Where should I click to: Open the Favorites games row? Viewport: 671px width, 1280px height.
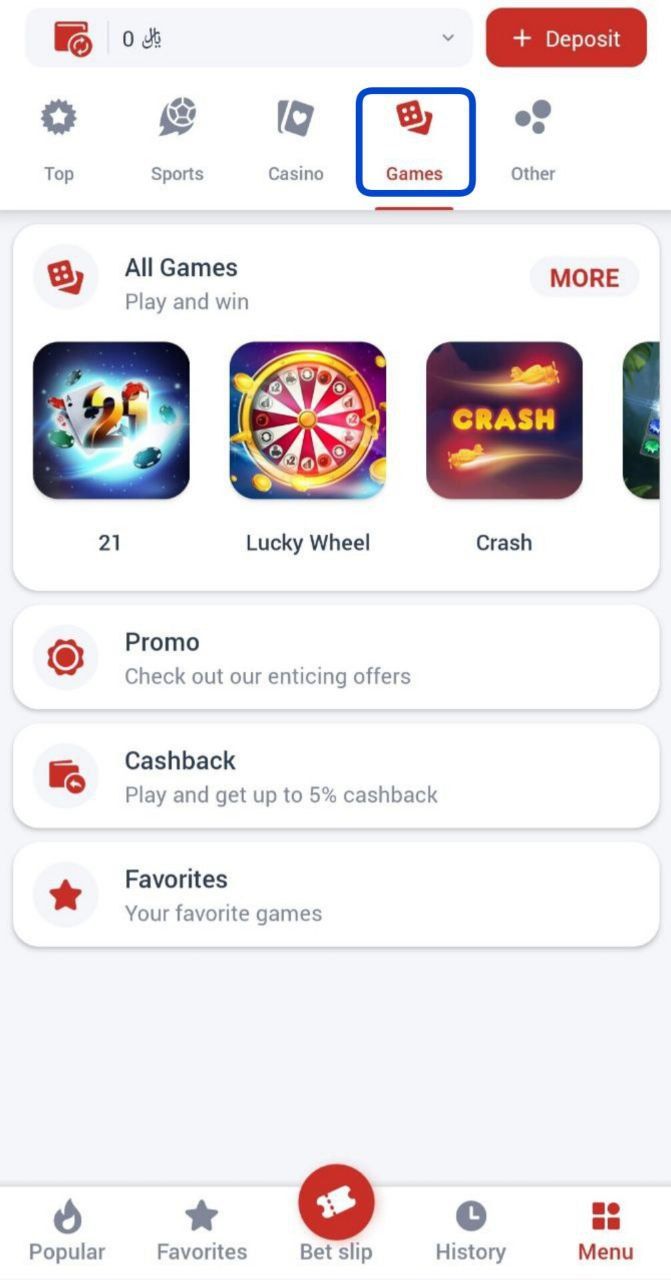335,895
